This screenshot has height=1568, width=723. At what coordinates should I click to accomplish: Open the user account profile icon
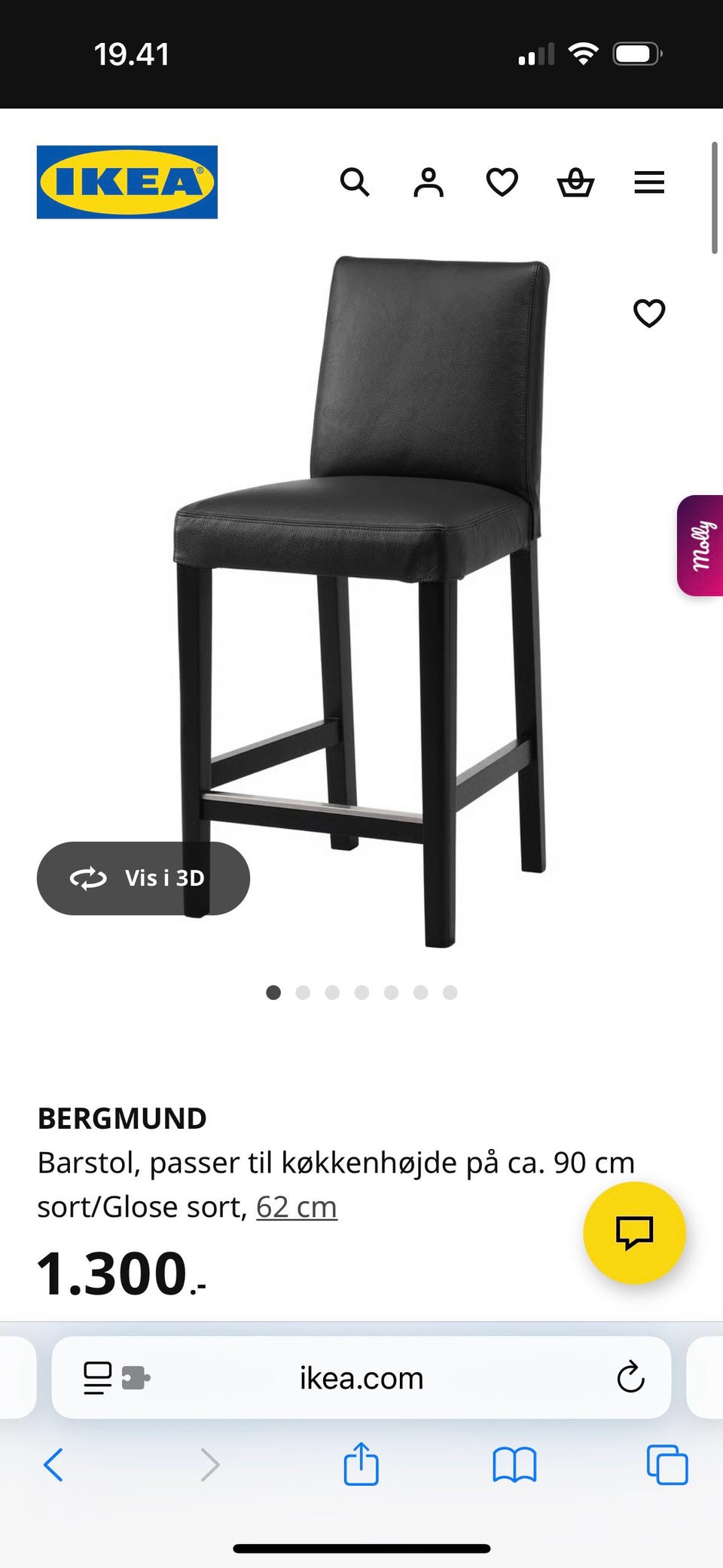(x=429, y=182)
